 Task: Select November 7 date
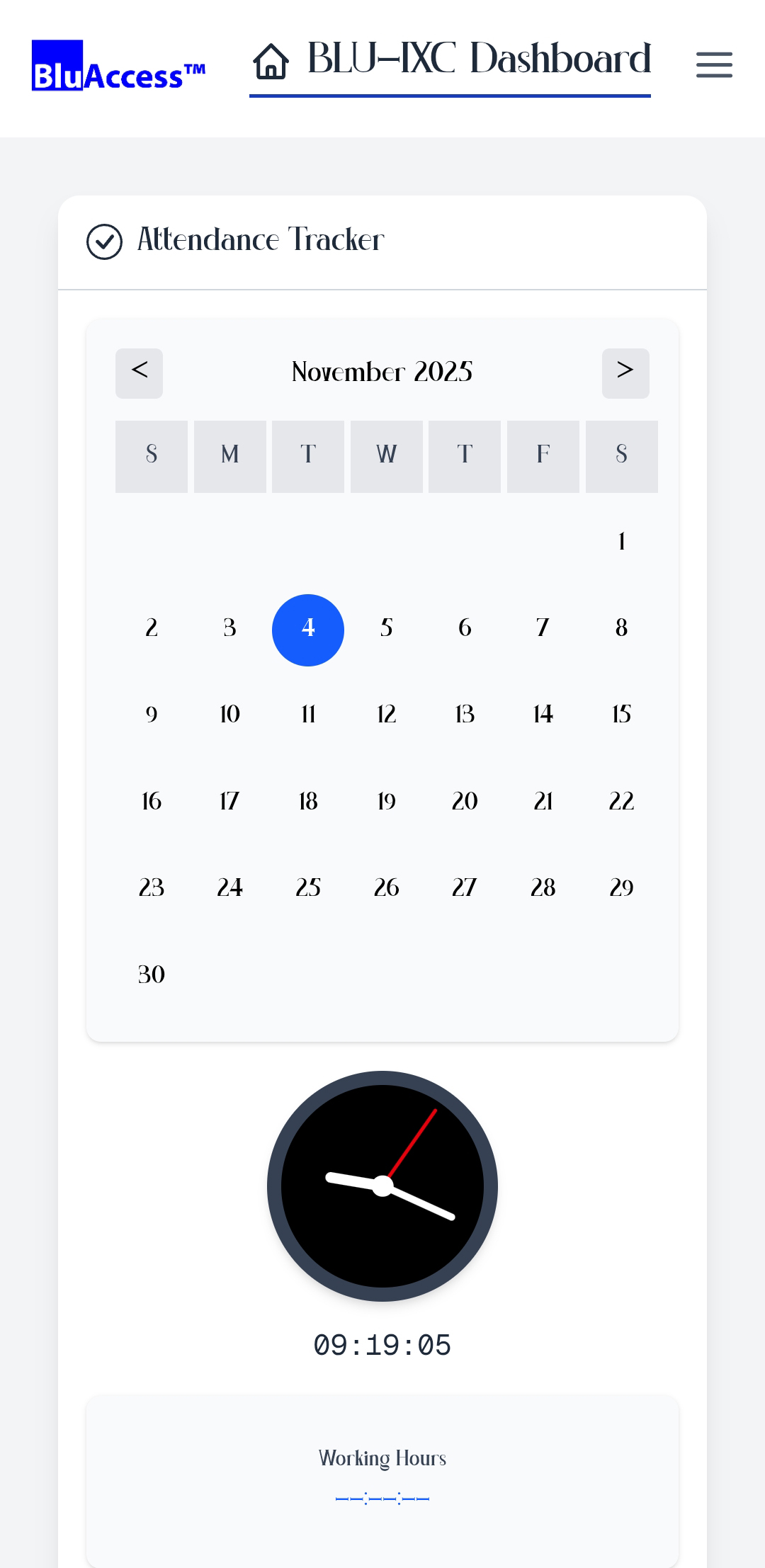tap(543, 629)
